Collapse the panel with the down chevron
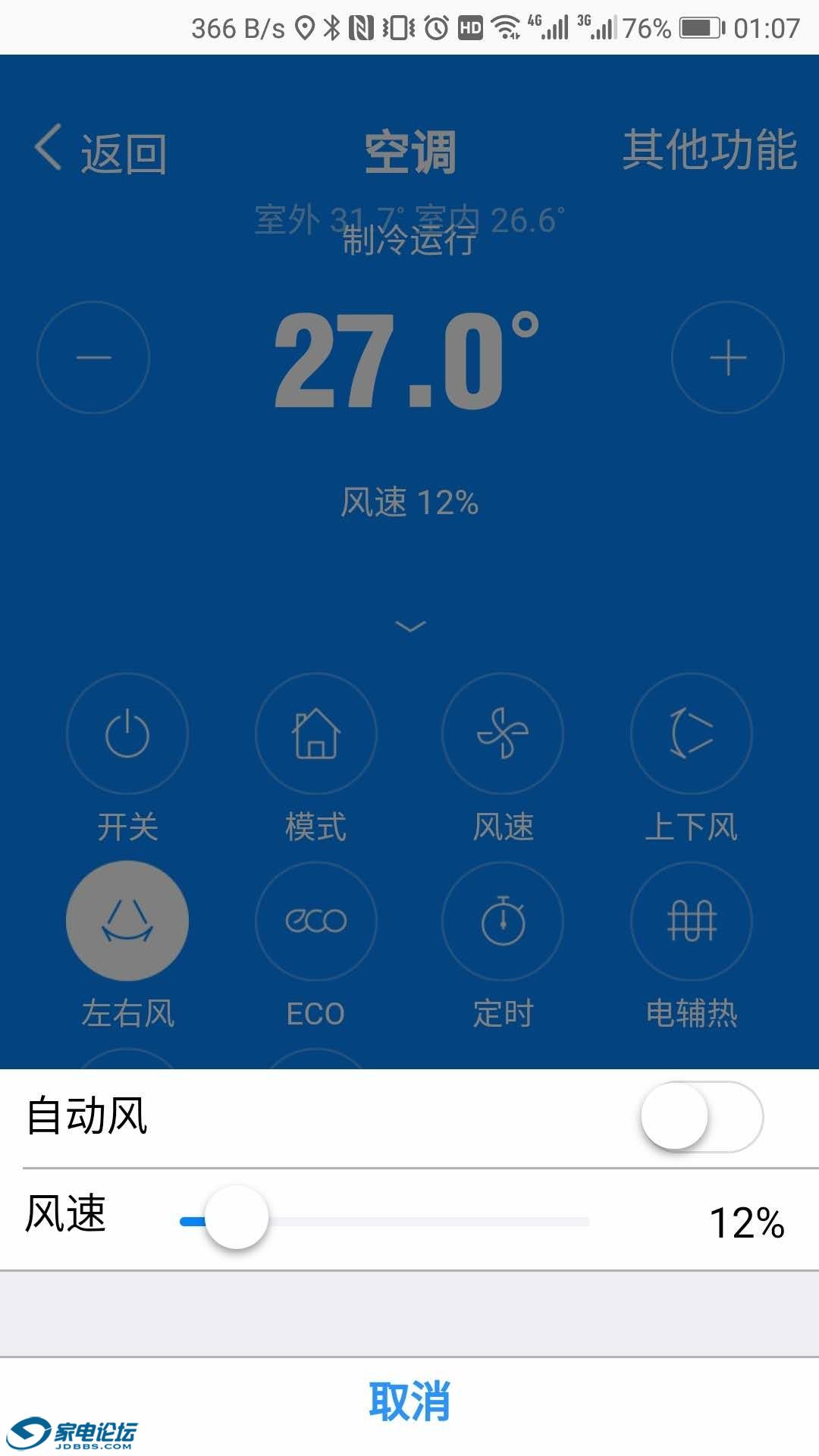 (409, 626)
